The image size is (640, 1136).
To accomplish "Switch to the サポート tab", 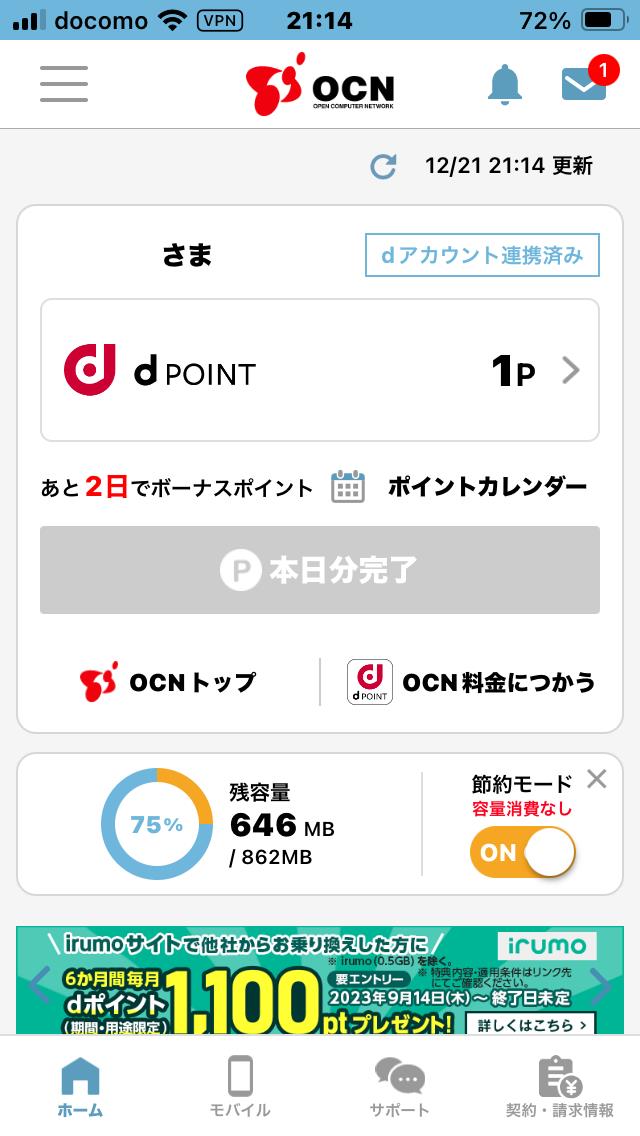I will point(399,1087).
